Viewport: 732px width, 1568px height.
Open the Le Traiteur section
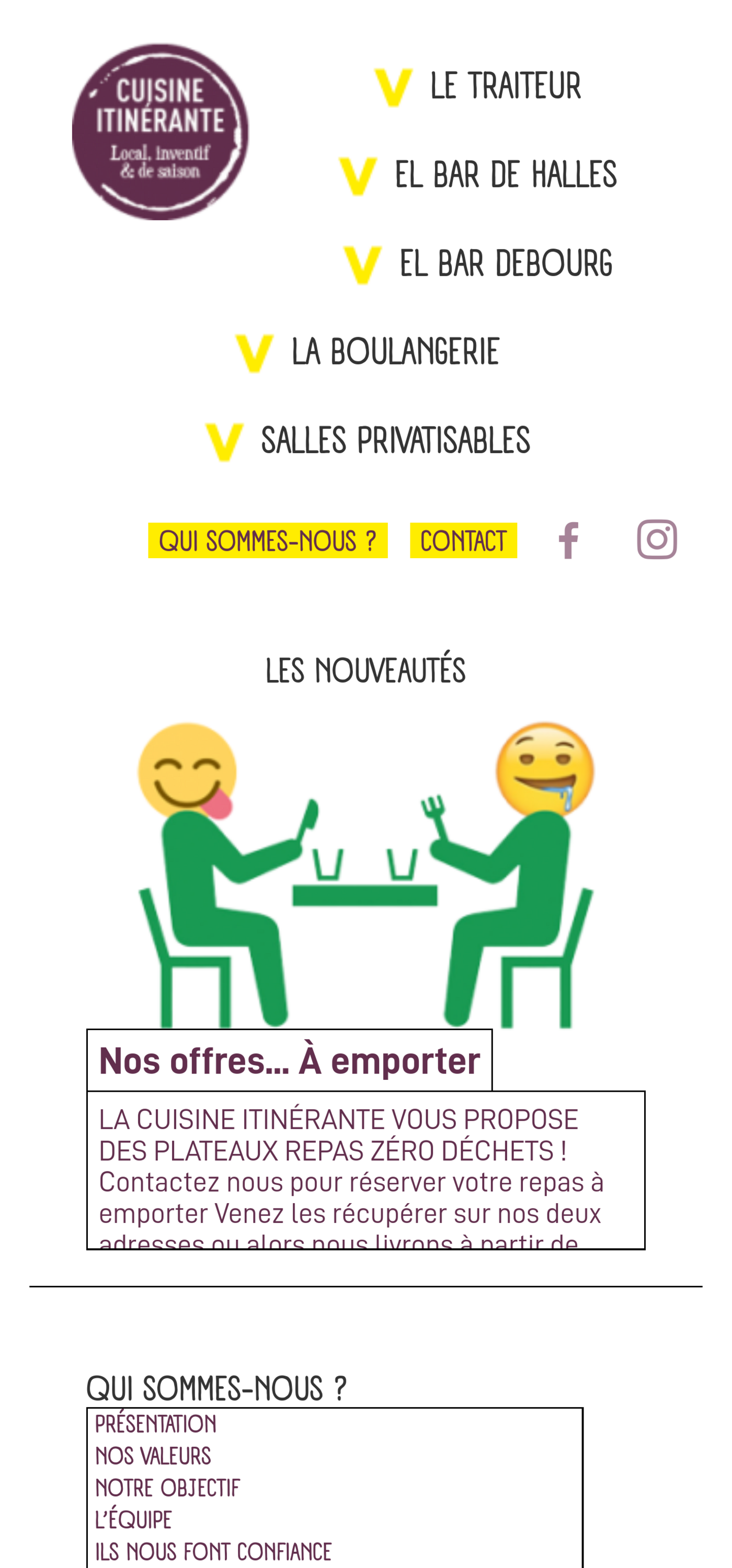click(477, 86)
